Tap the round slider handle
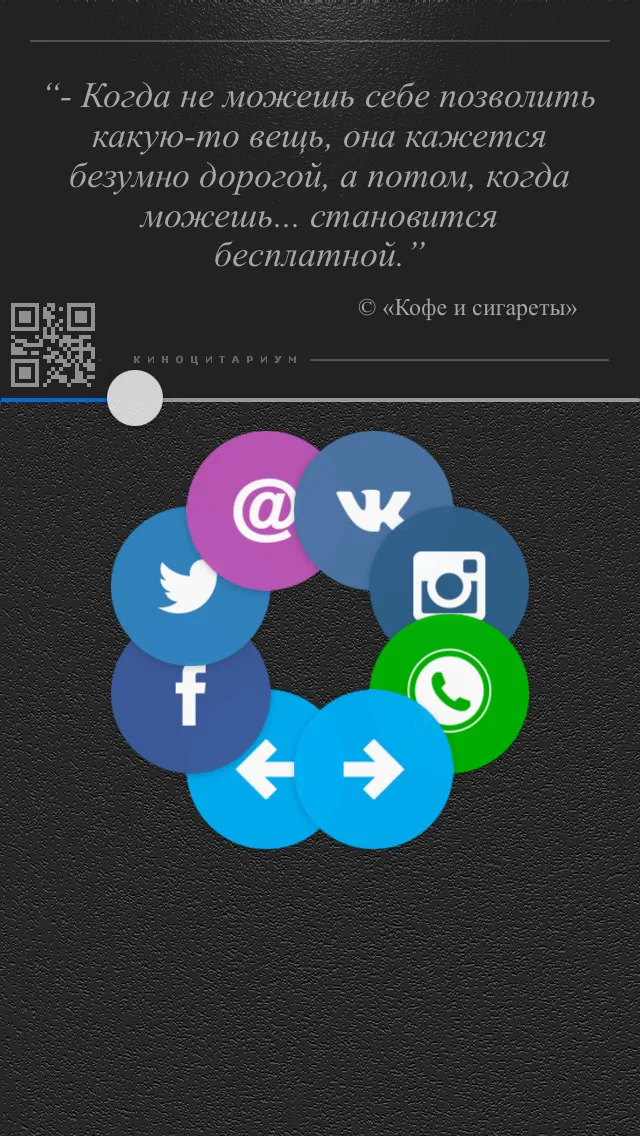Image resolution: width=640 pixels, height=1136 pixels. coord(135,398)
